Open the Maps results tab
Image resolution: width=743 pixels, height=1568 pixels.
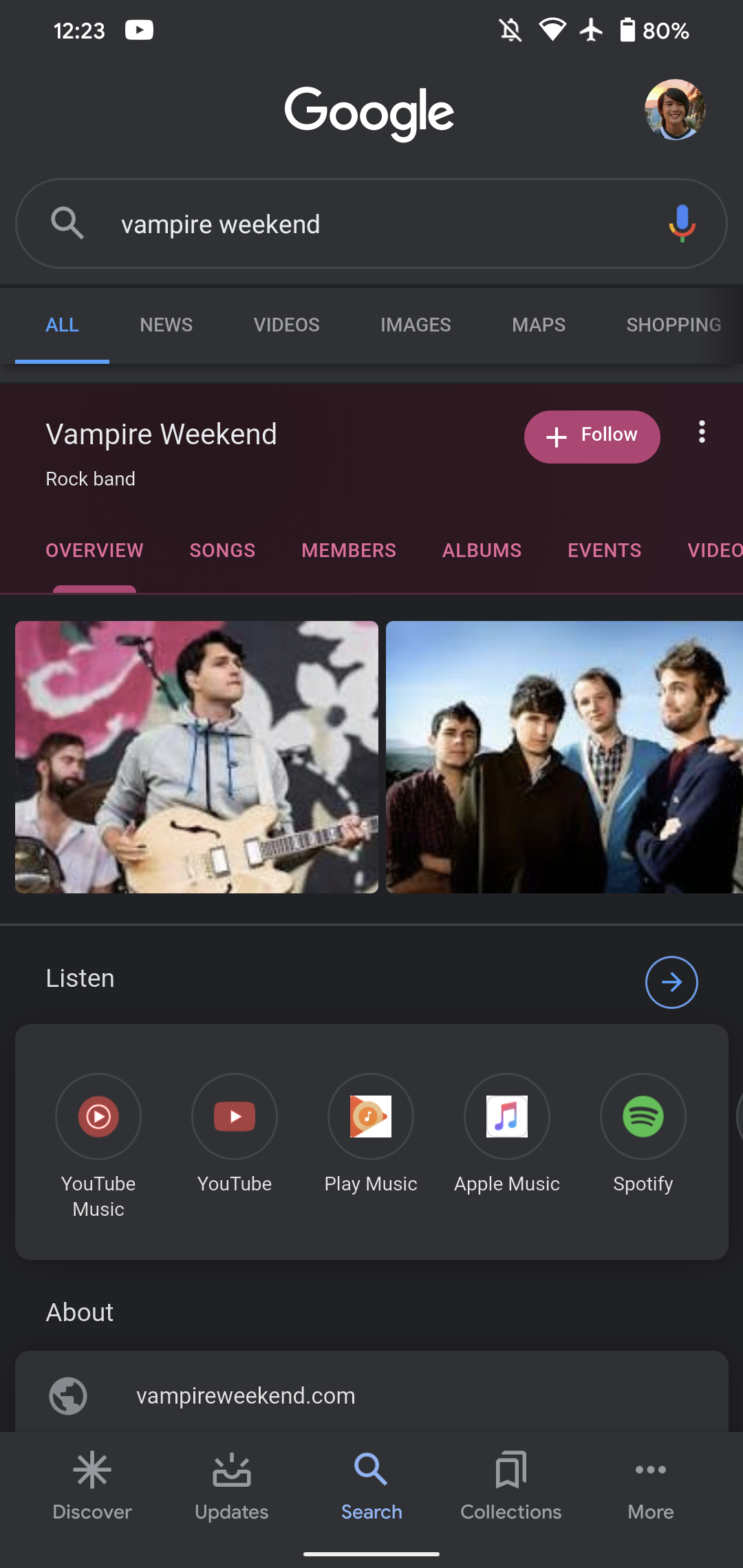click(539, 325)
